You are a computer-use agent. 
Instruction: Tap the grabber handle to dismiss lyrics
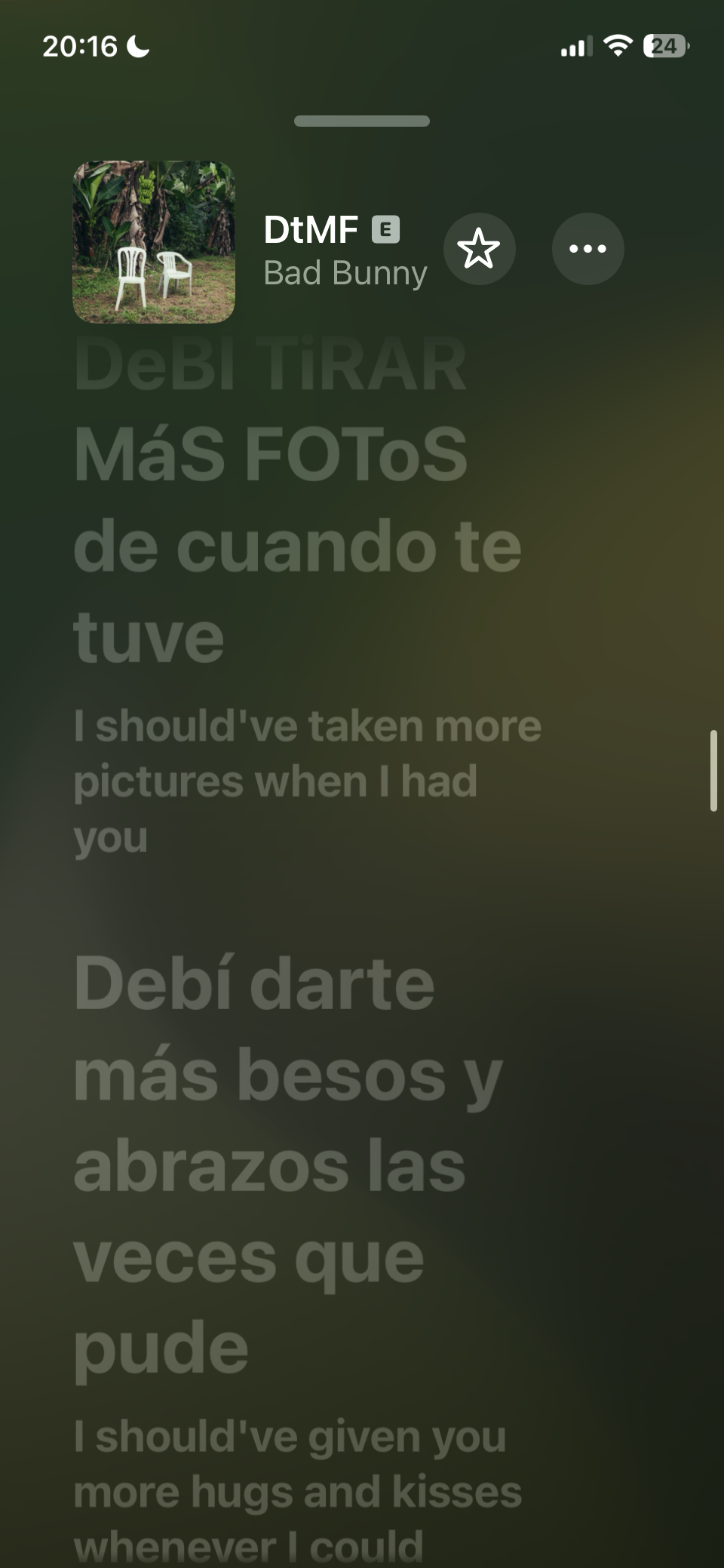pyautogui.click(x=362, y=121)
